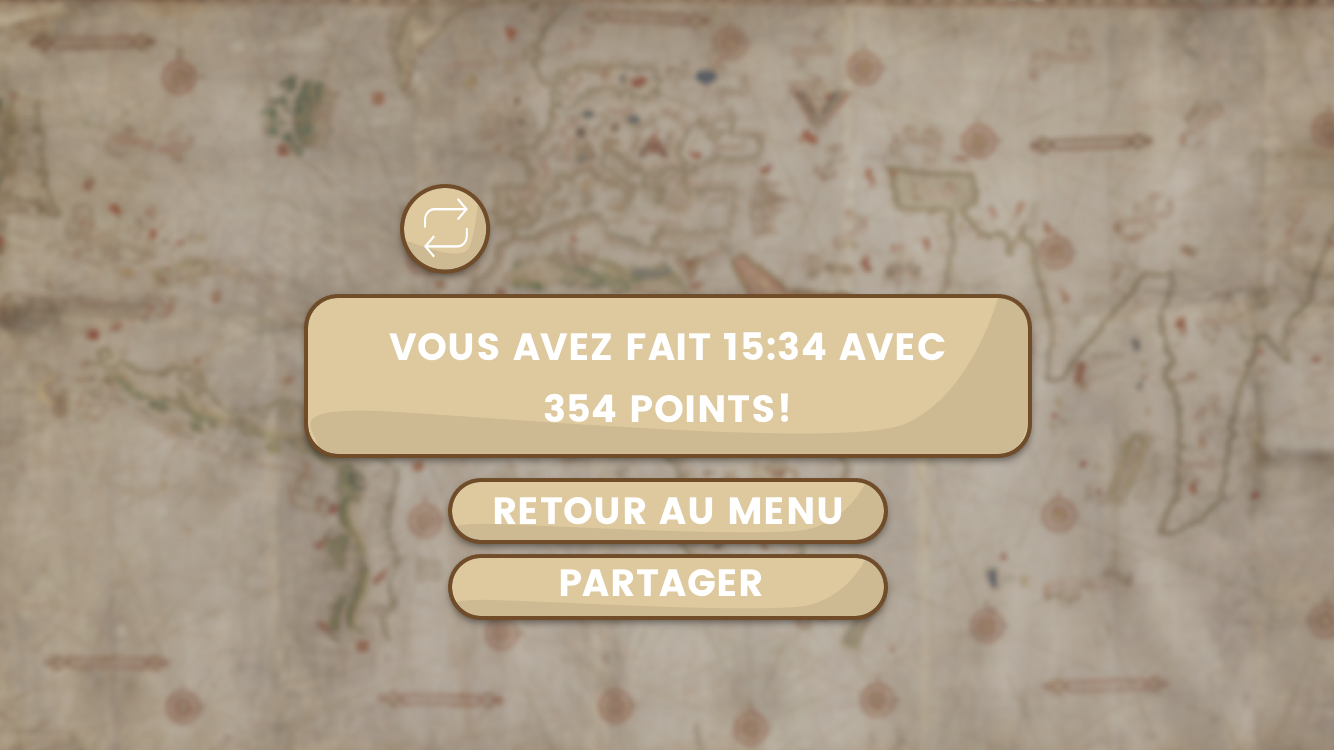Go back via Retour au menu
Screen dimensions: 1334x750
pyautogui.click(x=667, y=511)
